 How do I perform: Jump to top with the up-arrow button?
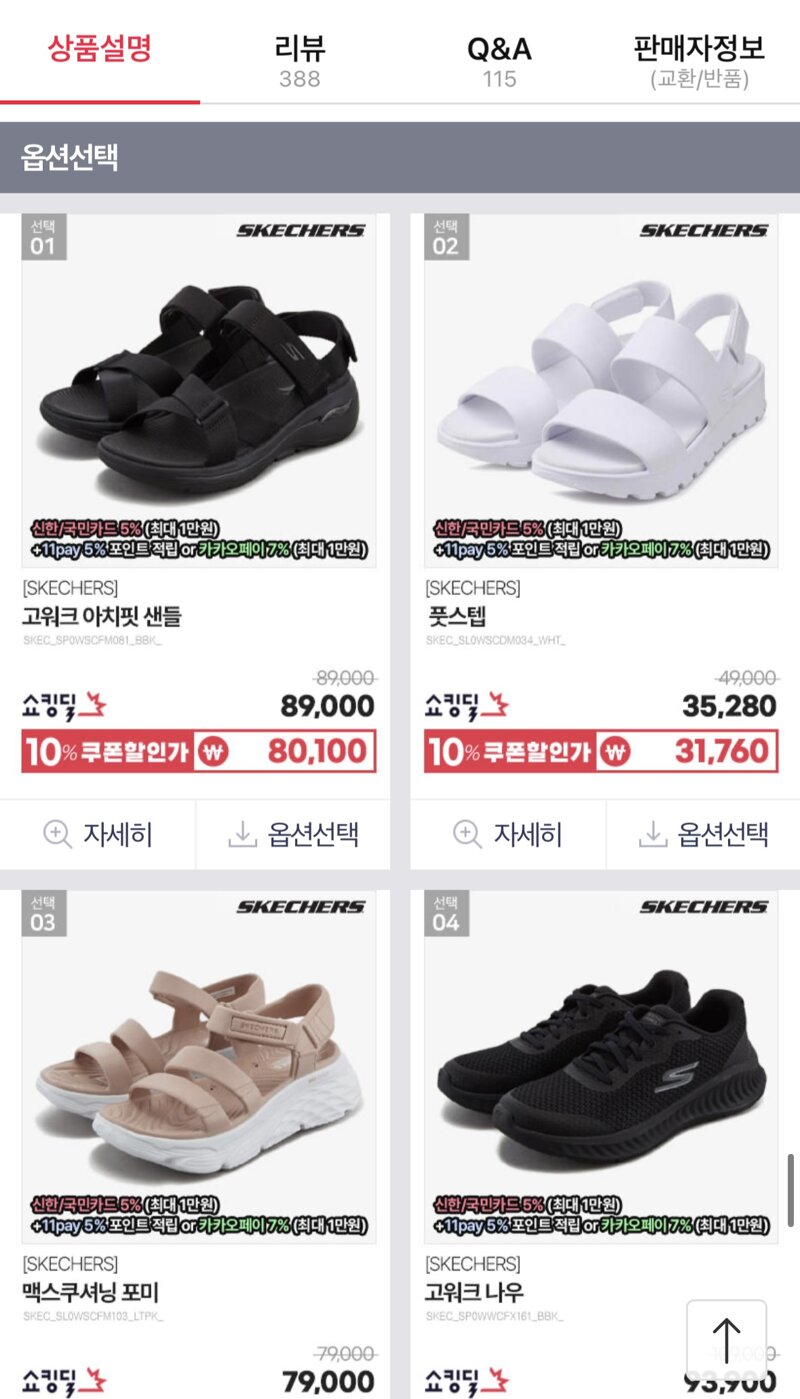coord(726,1340)
